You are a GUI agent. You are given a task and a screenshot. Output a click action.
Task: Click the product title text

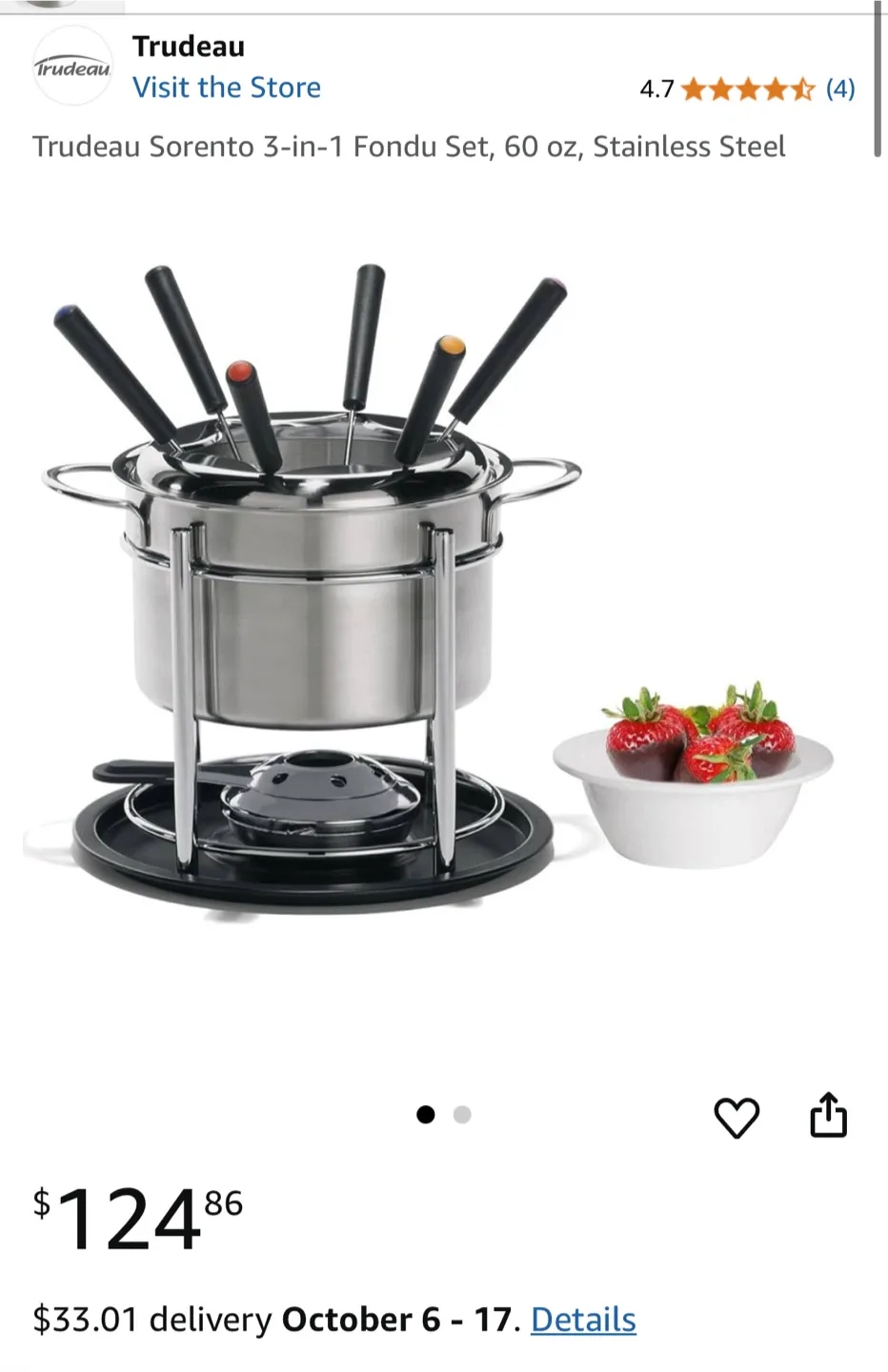coord(409,148)
